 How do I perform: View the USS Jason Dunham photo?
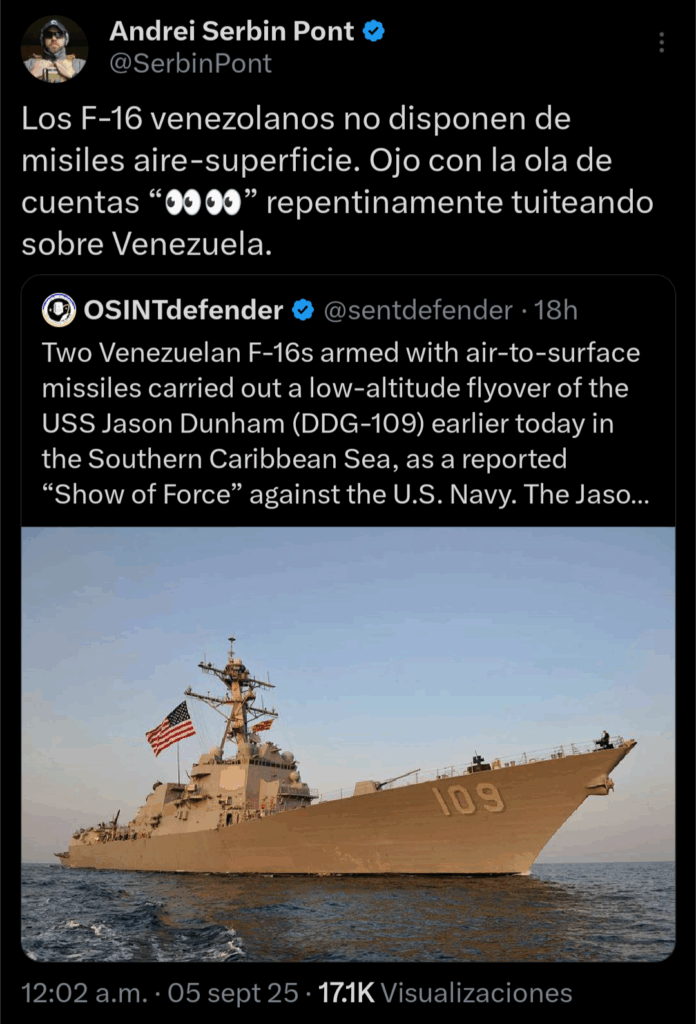tap(348, 743)
